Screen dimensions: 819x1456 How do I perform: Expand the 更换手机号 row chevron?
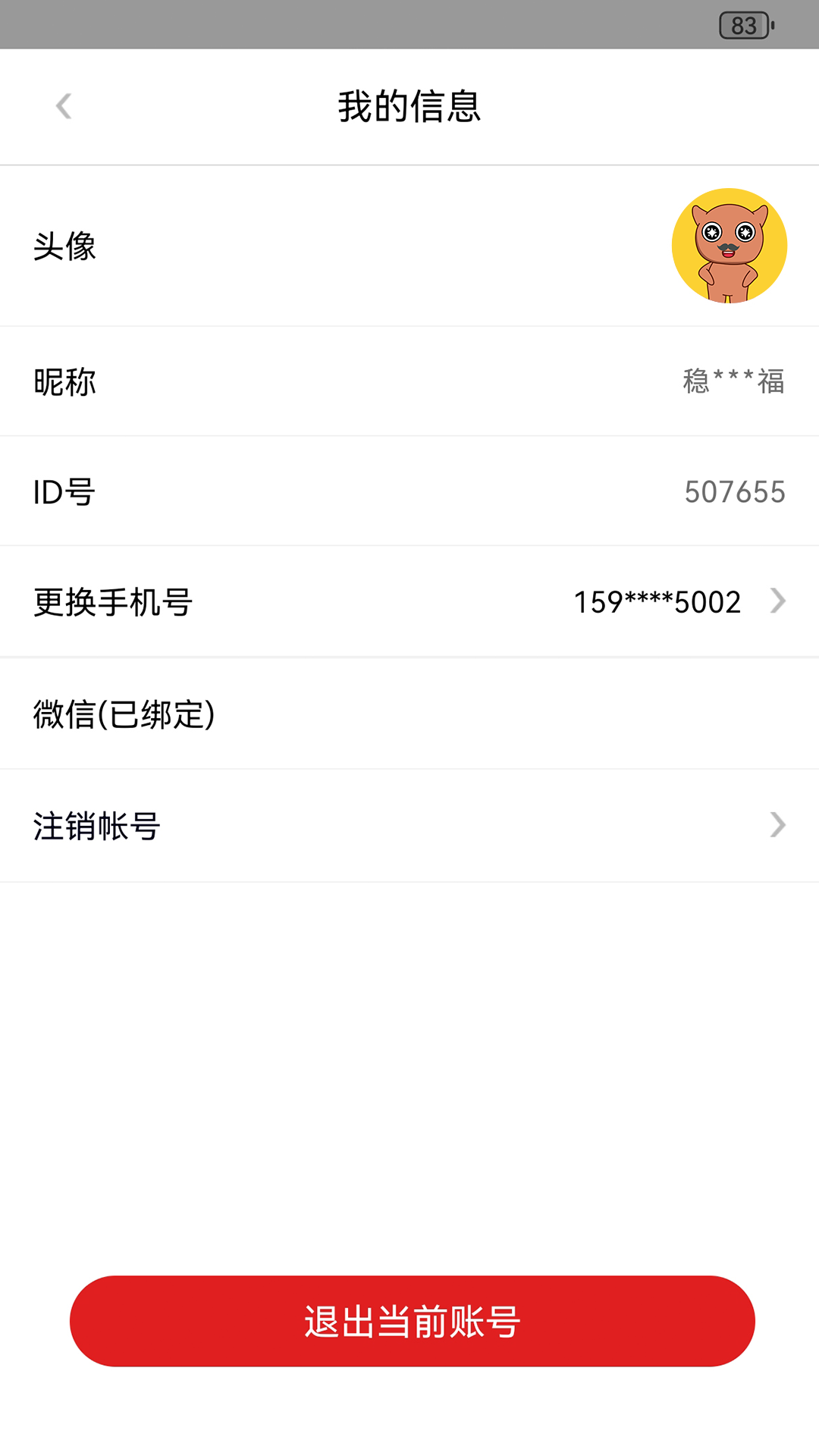[x=777, y=601]
